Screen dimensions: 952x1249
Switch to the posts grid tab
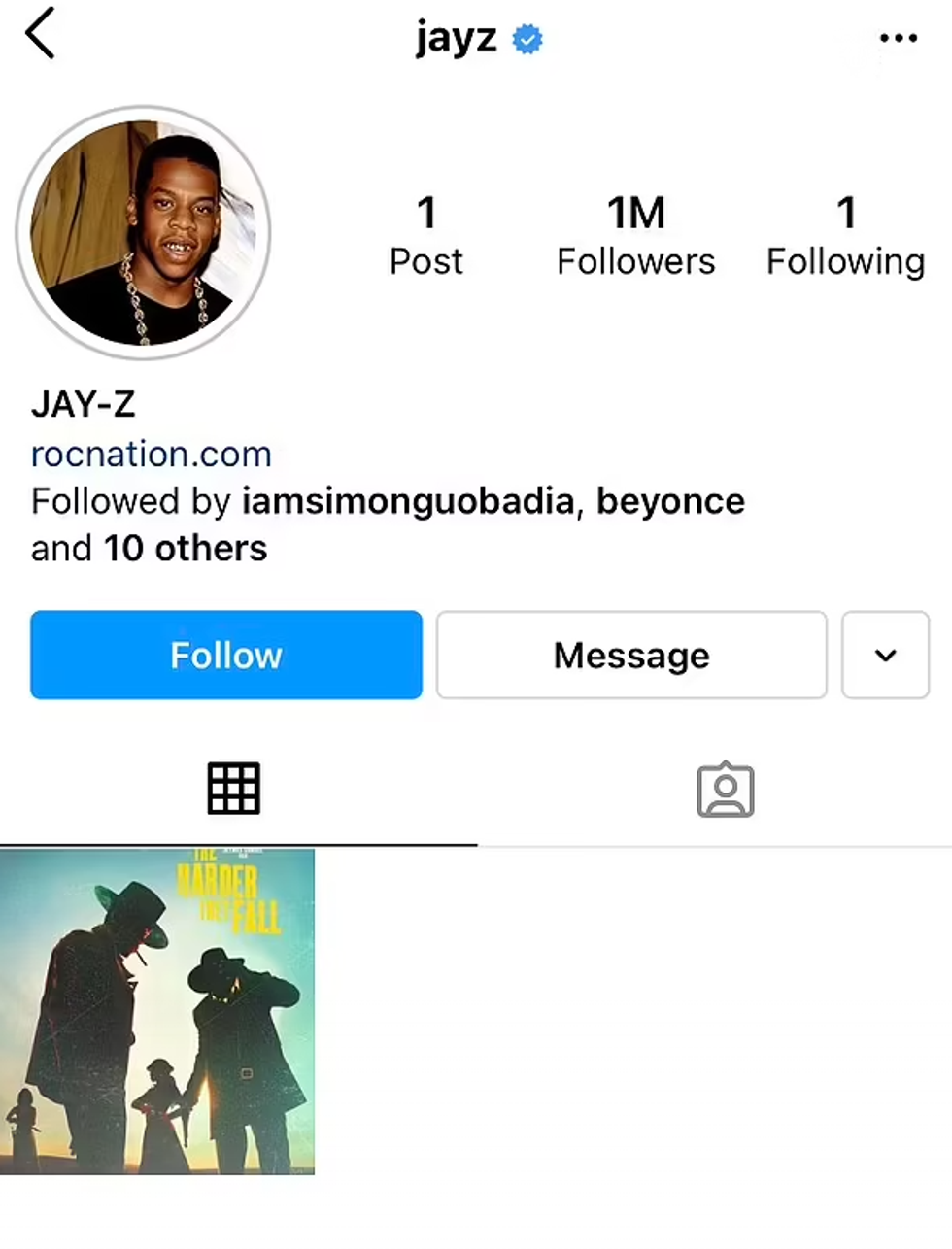click(234, 789)
